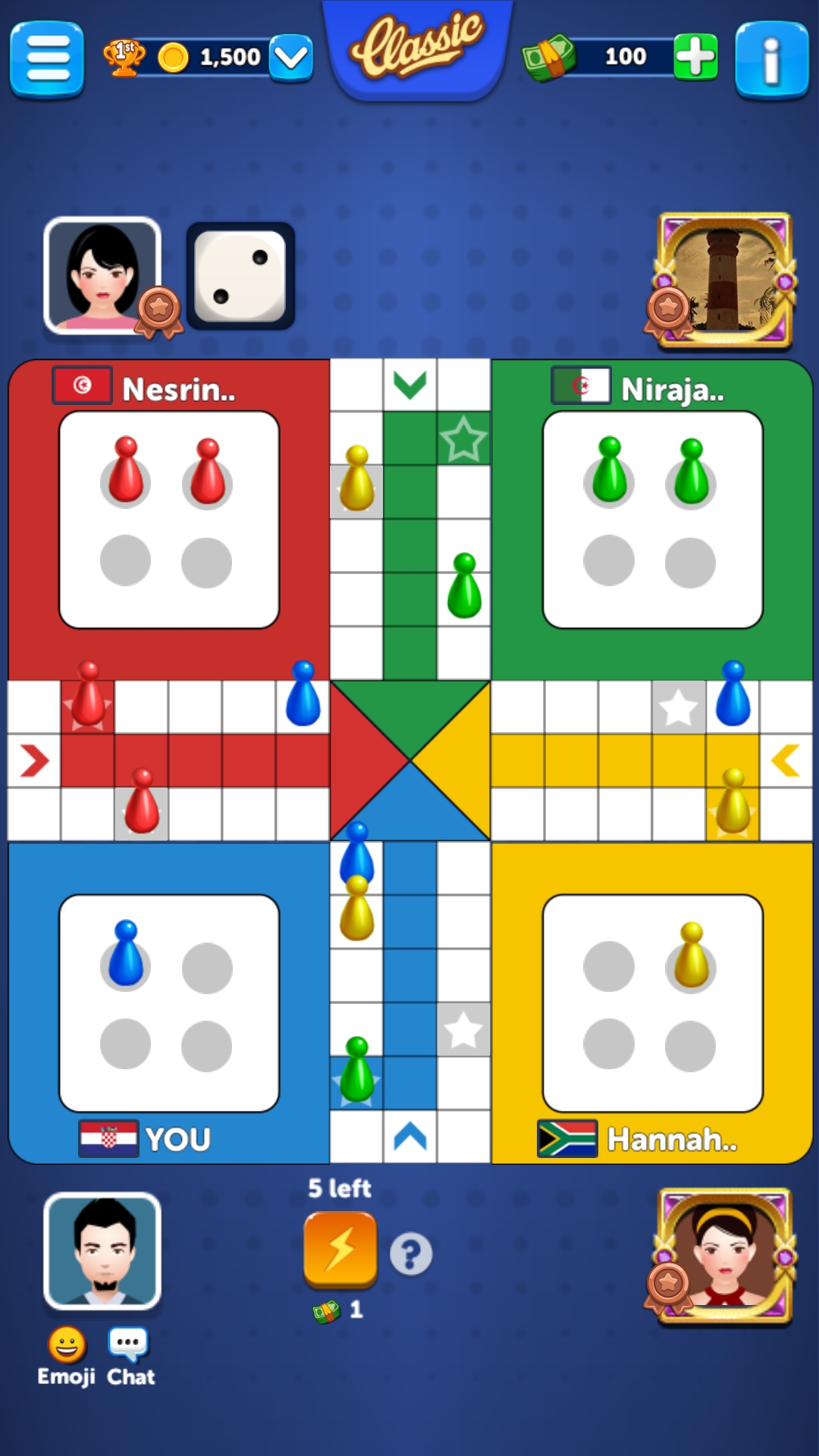Select the blue token in your home base

(126, 955)
